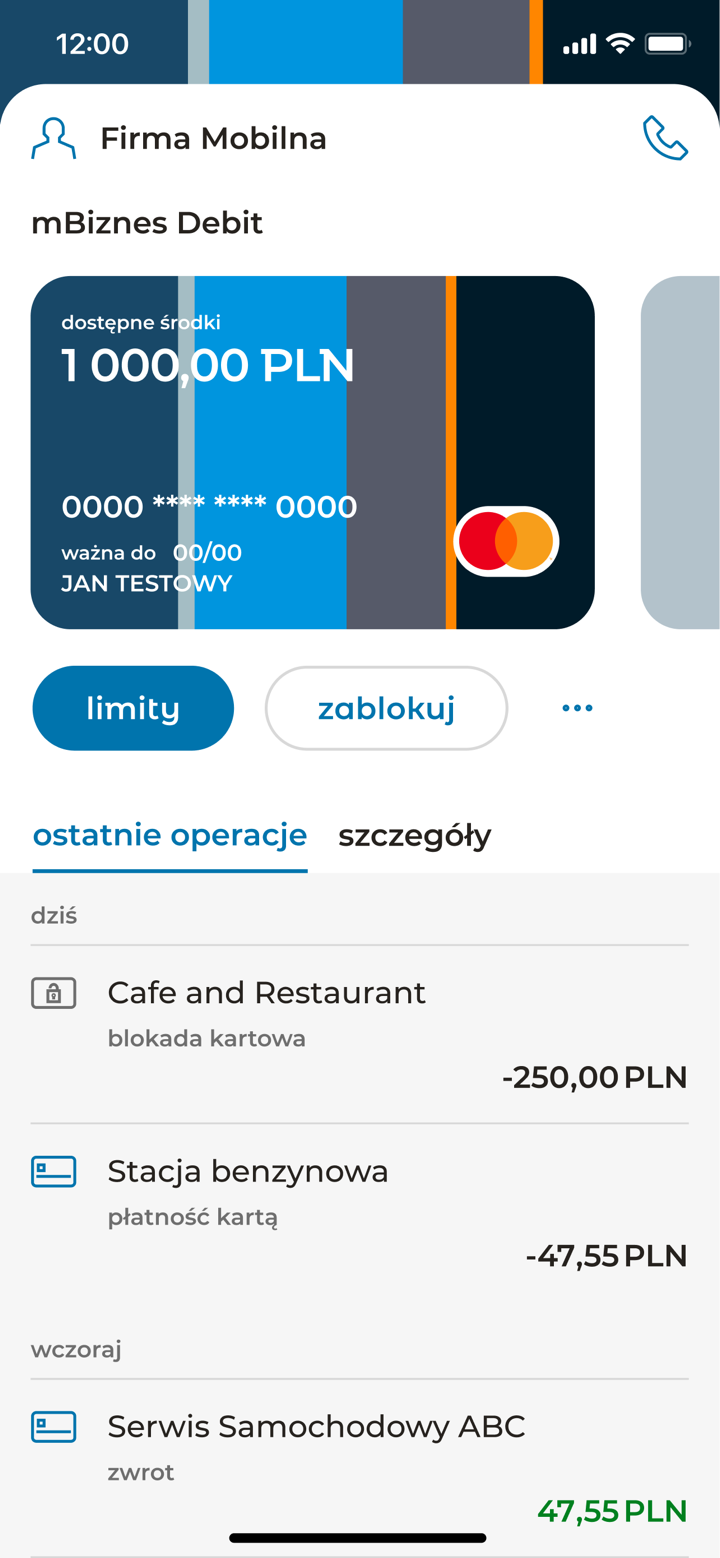
Task: Switch to the szczegóły tab
Action: (x=414, y=835)
